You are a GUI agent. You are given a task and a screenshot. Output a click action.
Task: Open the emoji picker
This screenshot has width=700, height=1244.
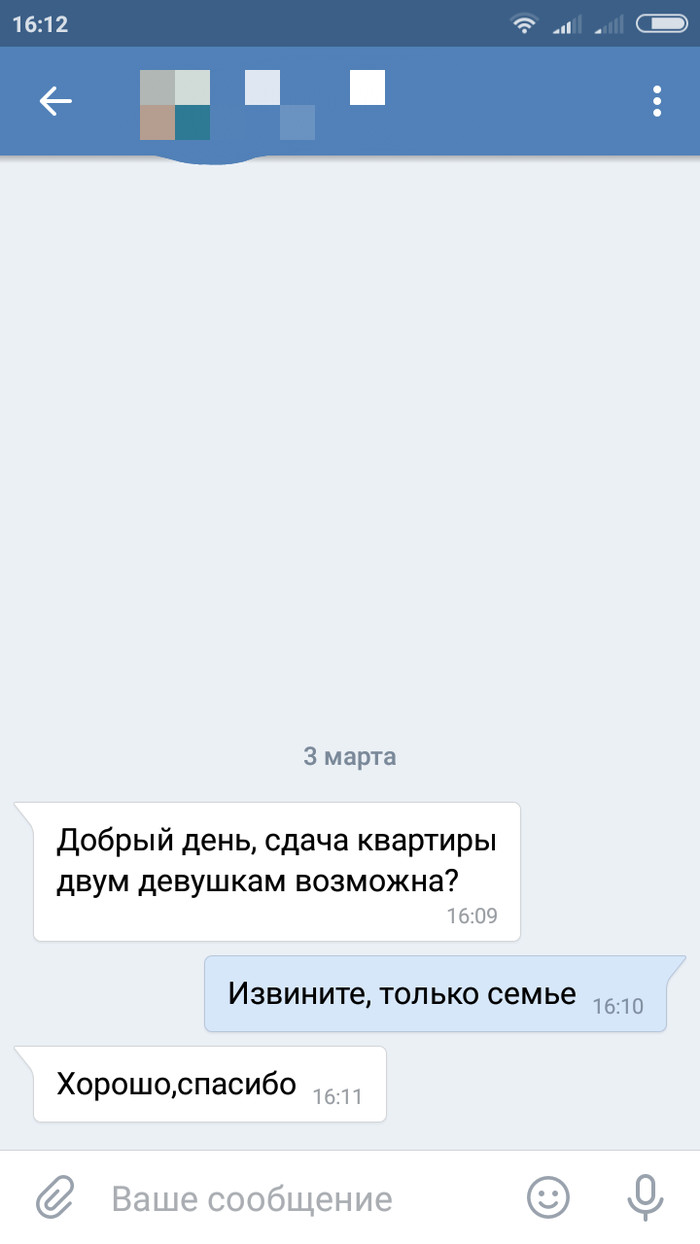(548, 1197)
